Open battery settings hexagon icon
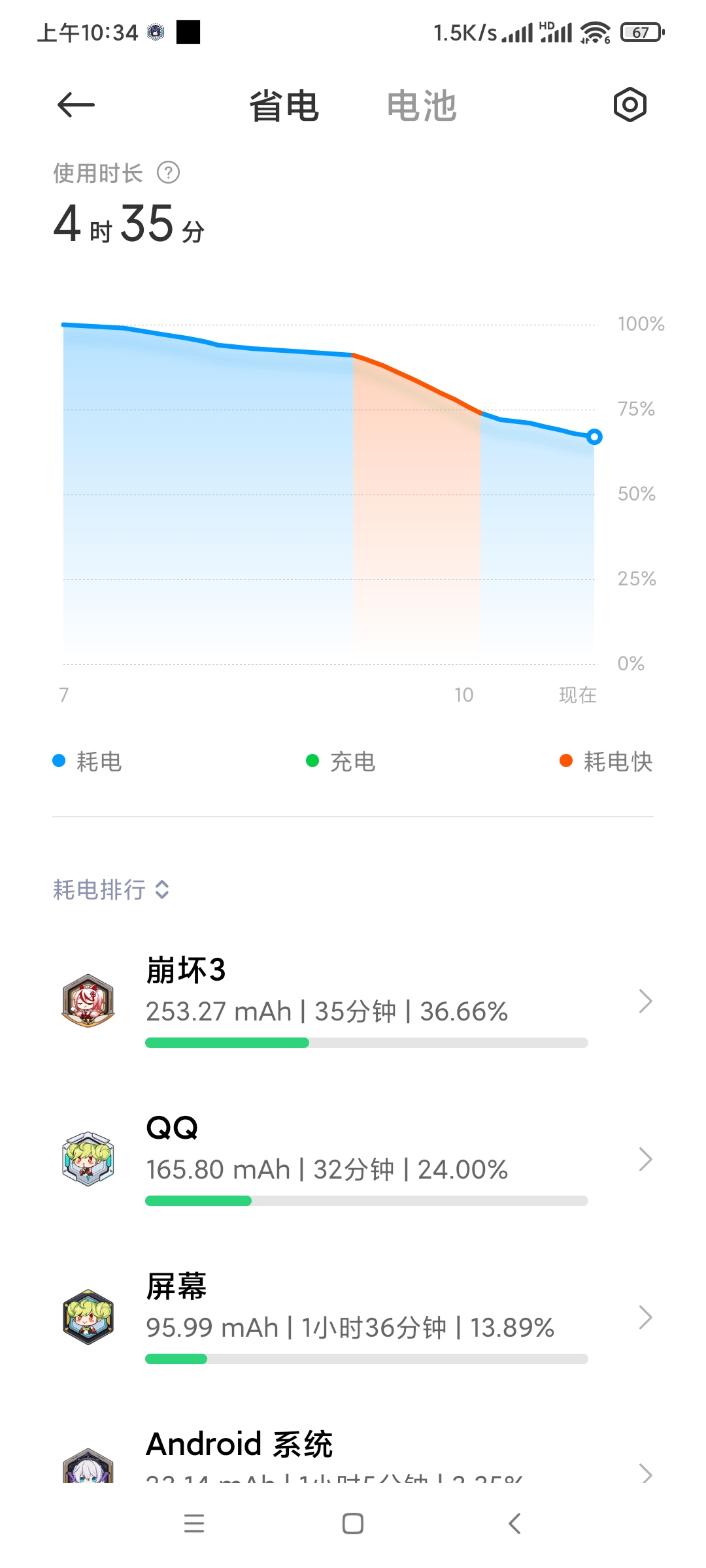Screen dimensions: 706x1568 point(630,105)
